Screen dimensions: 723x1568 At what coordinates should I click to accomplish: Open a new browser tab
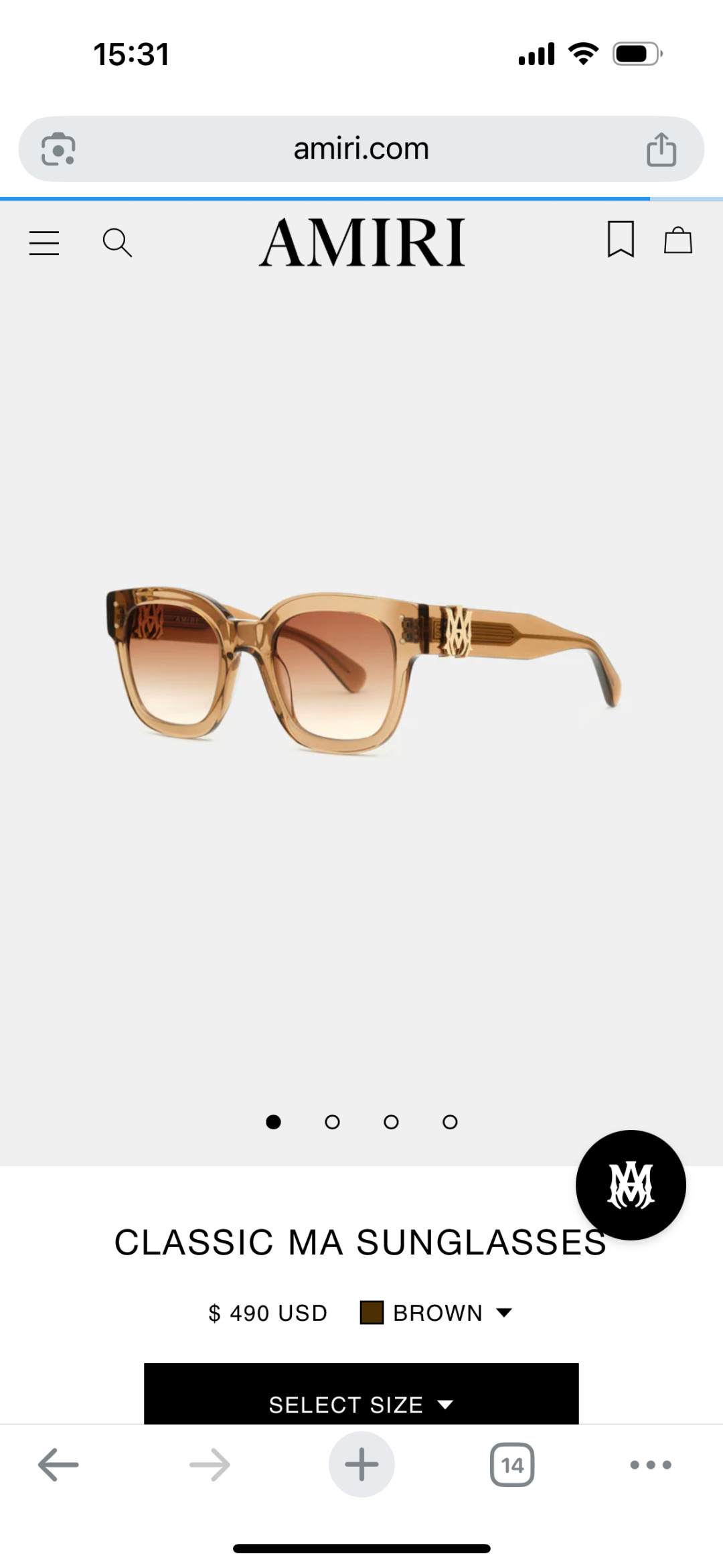click(361, 1465)
